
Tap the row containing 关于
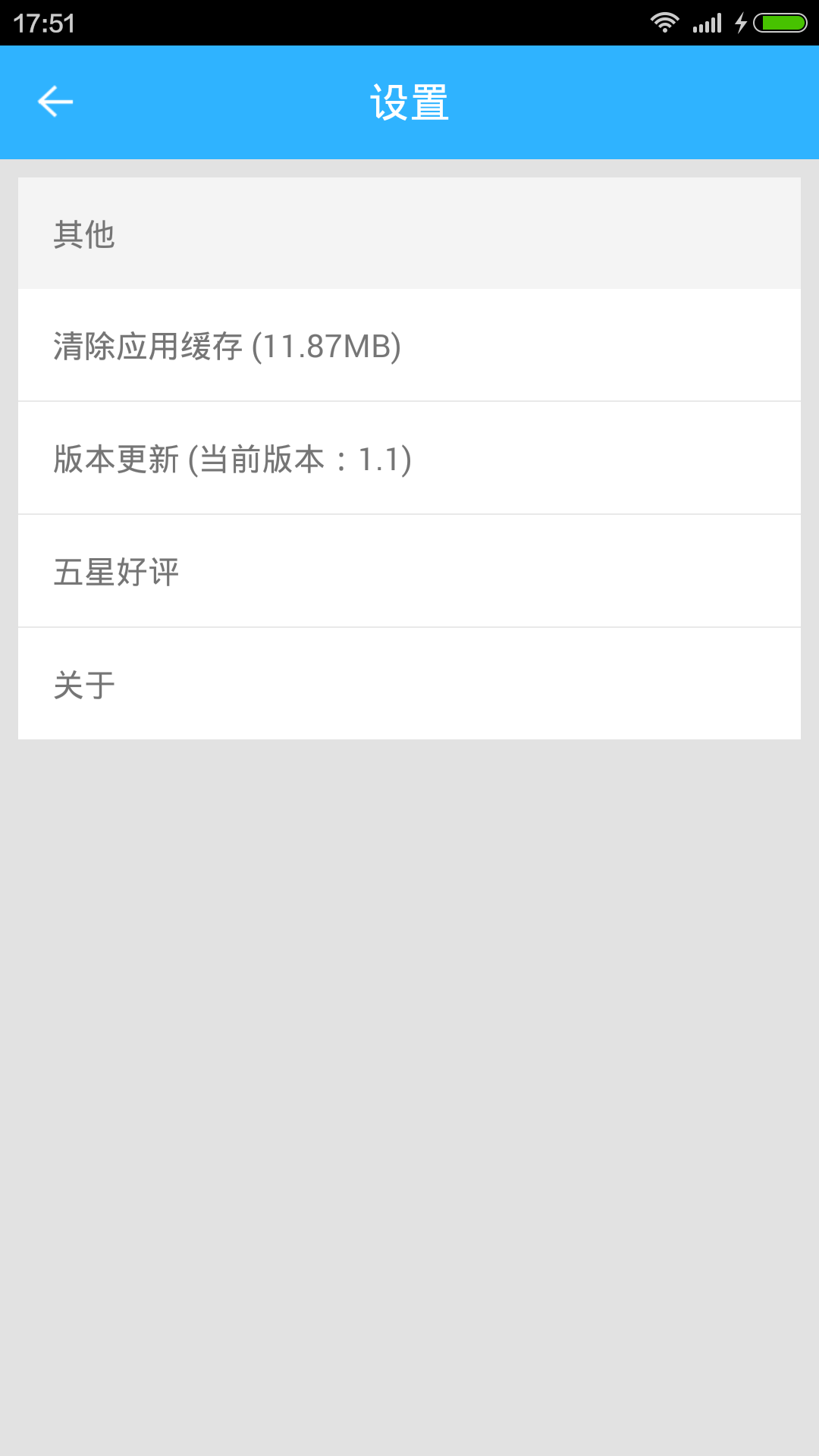click(x=409, y=682)
